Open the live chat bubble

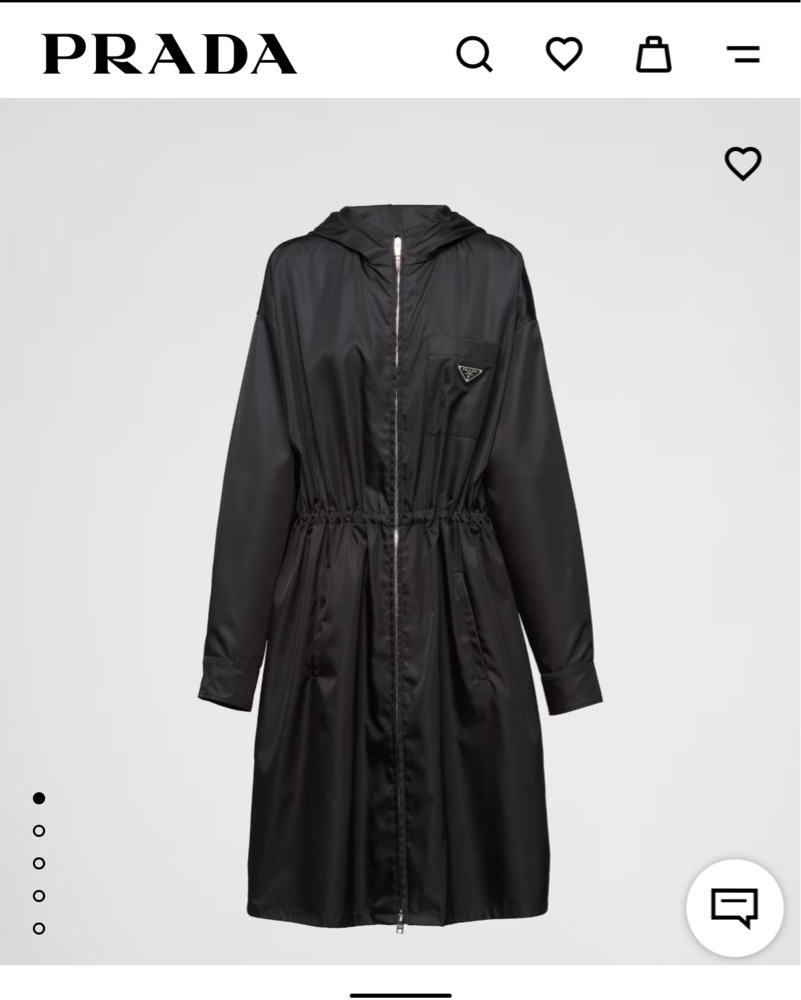tap(734, 908)
